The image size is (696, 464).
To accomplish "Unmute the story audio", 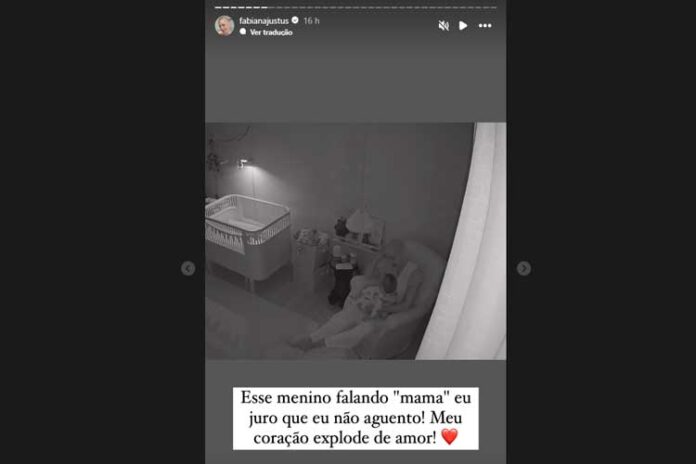I will click(443, 25).
